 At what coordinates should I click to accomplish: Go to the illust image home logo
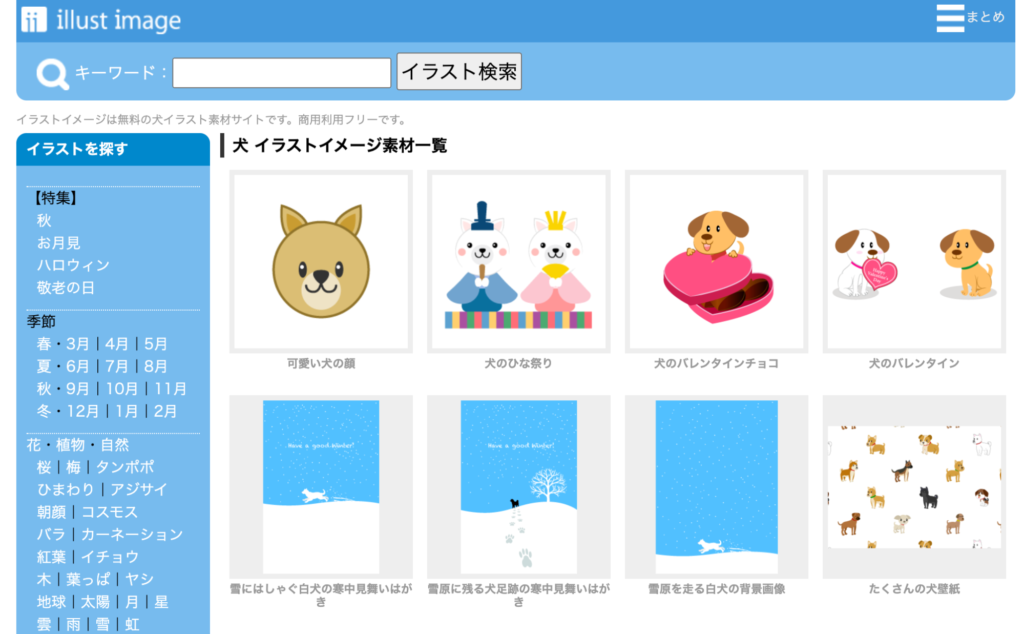(x=101, y=20)
